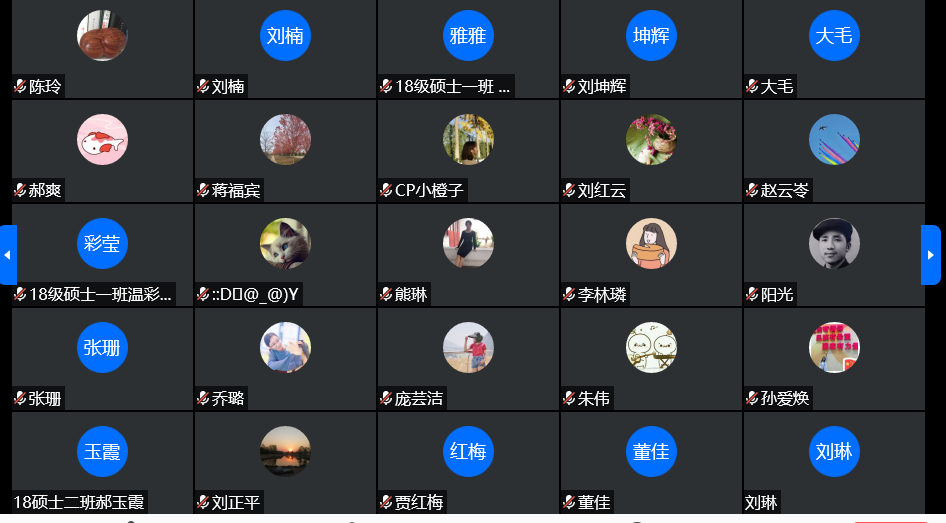Tap 庞芸洁's participant tile
The width and height of the screenshot is (946, 523).
pyautogui.click(x=468, y=359)
